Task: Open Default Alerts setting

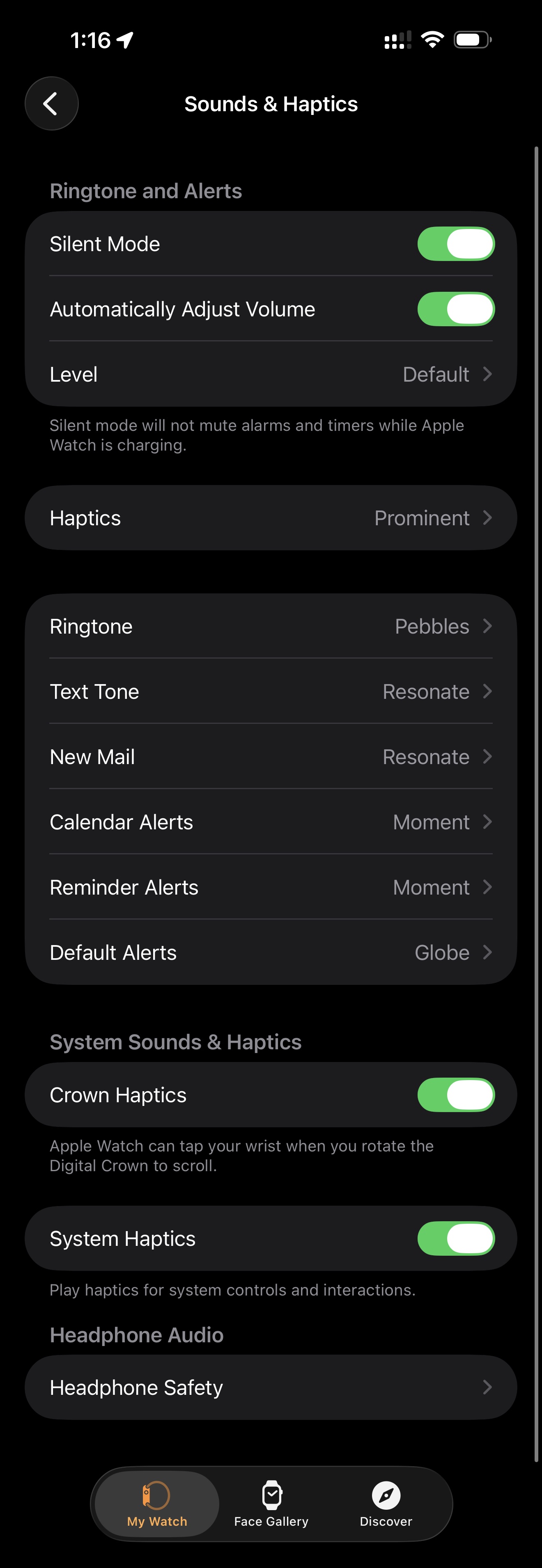Action: (x=271, y=952)
